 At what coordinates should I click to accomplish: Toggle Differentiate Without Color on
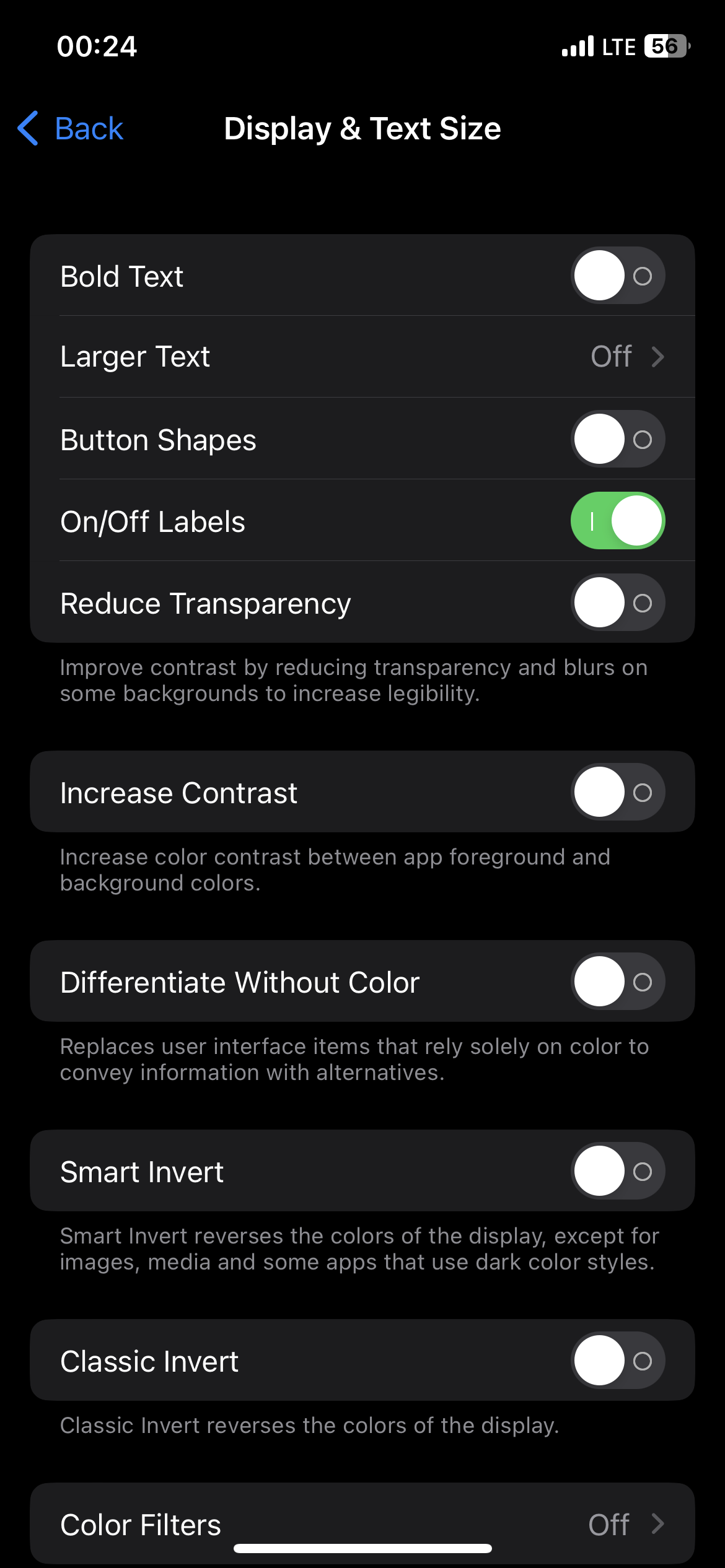click(x=617, y=982)
